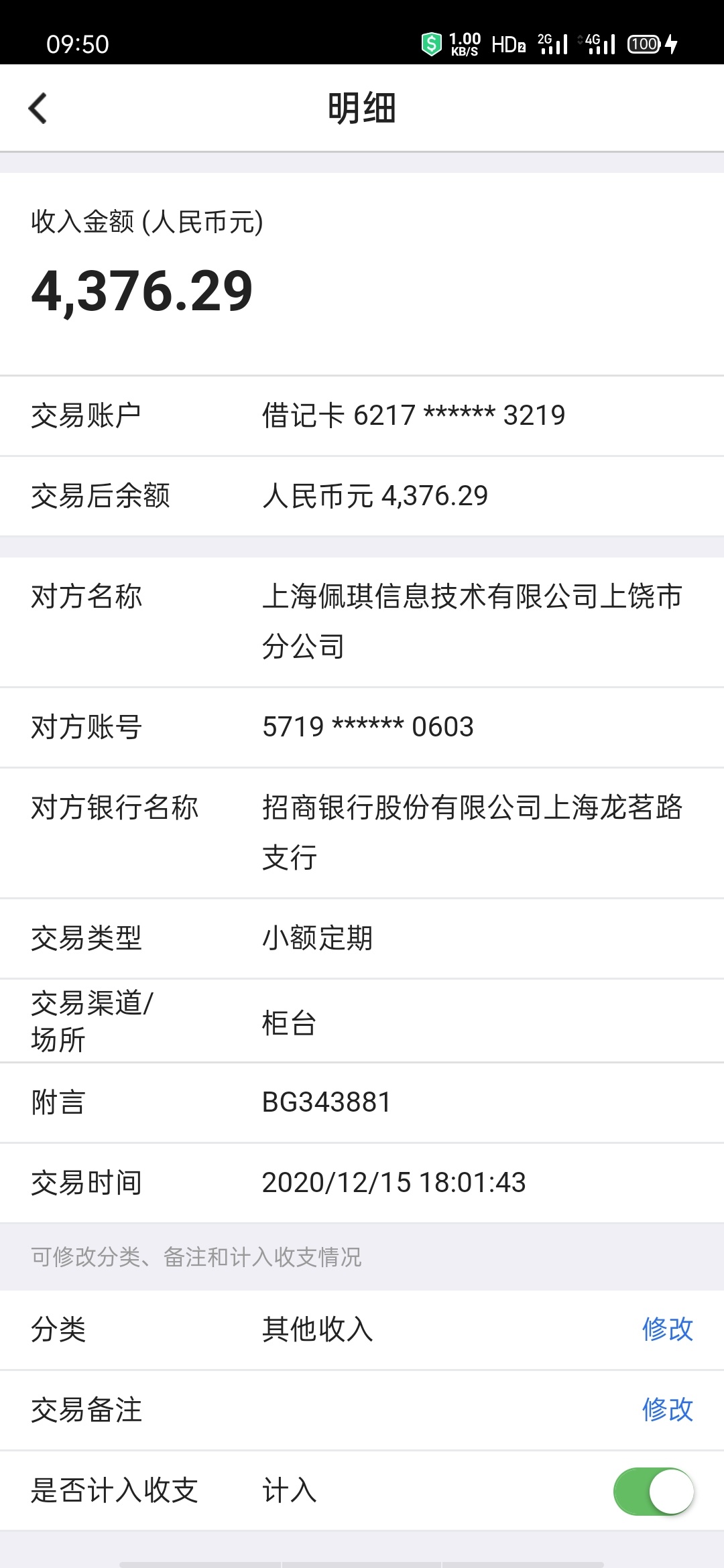Screen dimensions: 724x1568
Task: Tap 修改 next to 分类 其他收入
Action: [667, 1329]
